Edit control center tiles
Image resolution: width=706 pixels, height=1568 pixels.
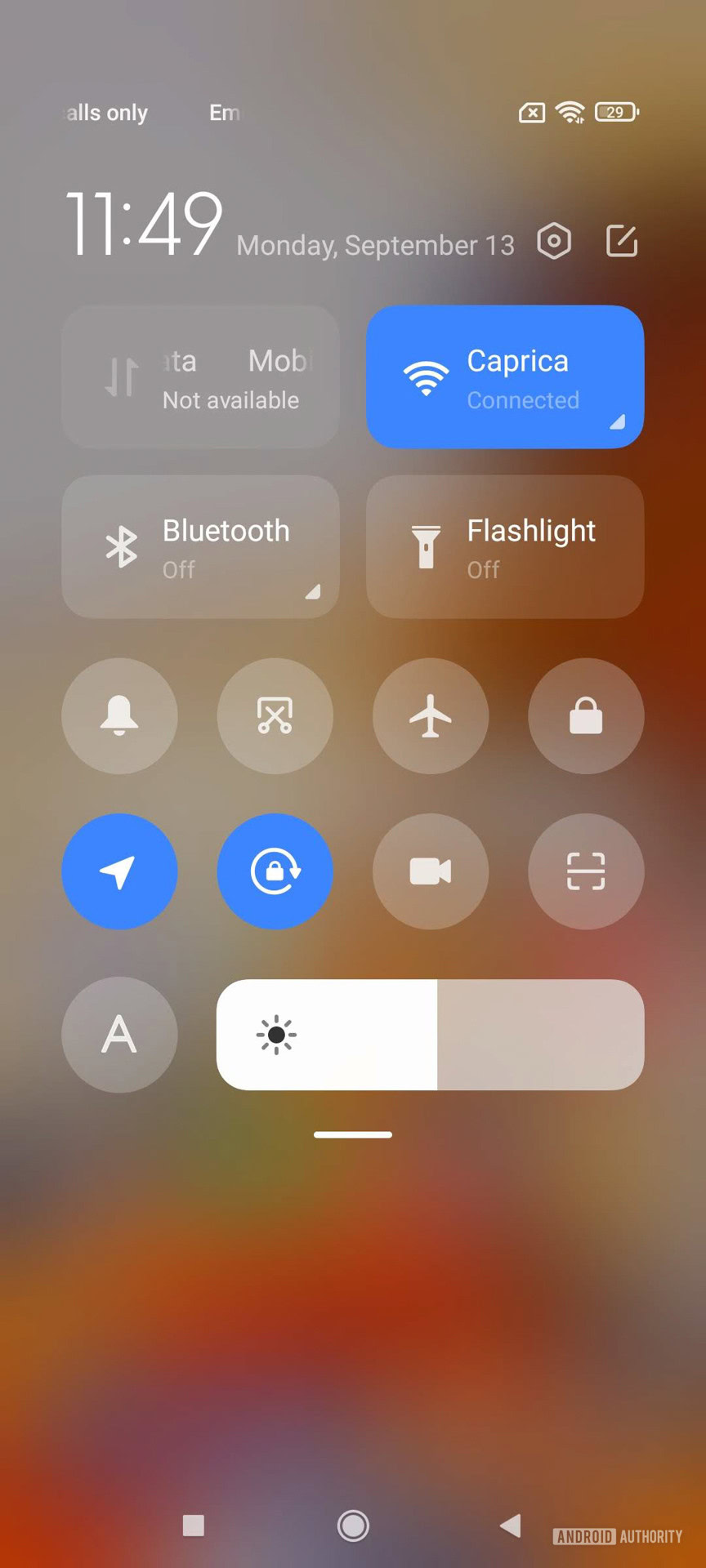pyautogui.click(x=622, y=242)
